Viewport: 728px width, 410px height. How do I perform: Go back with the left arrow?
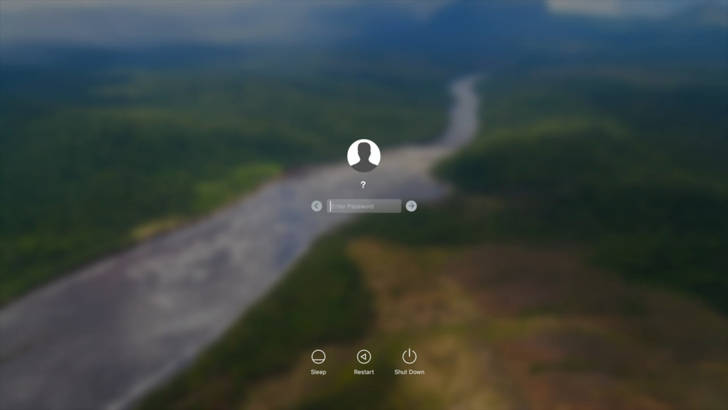coord(317,206)
